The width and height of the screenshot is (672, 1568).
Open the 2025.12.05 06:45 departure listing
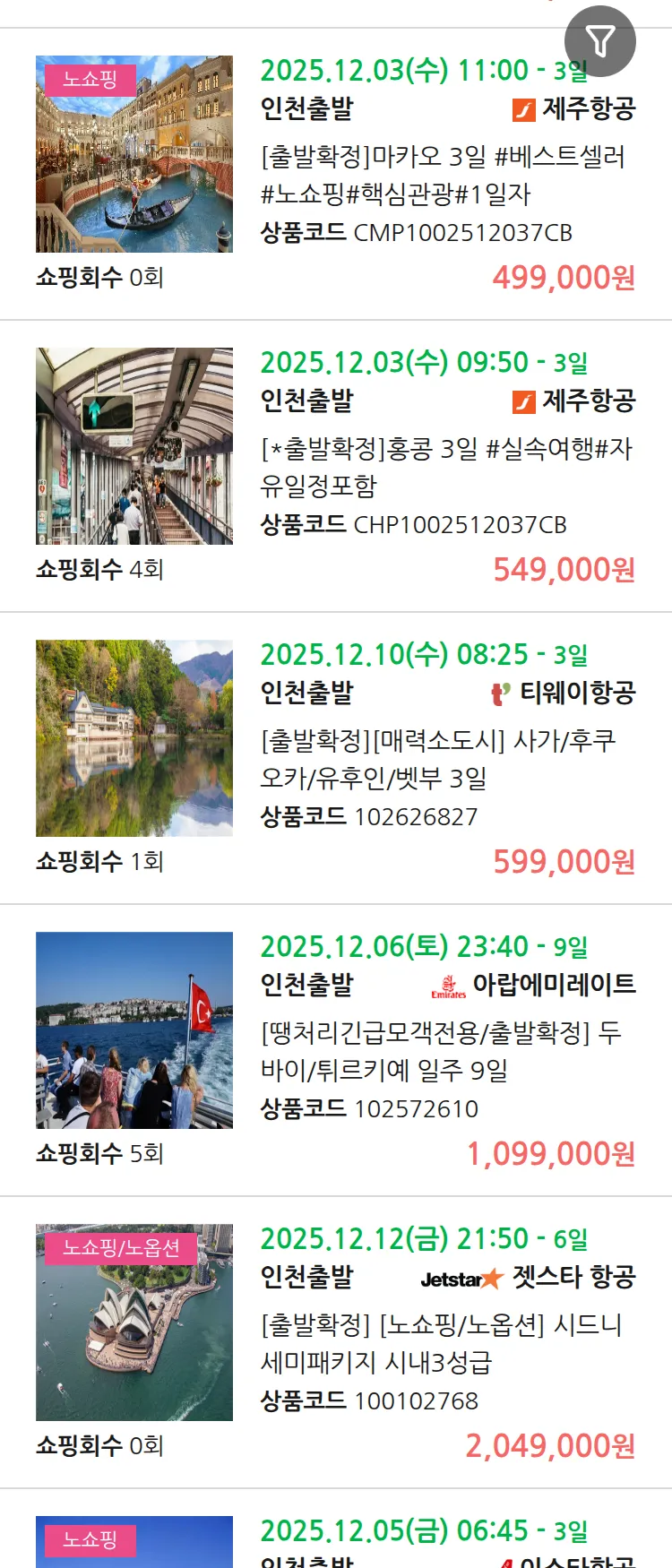point(423,1531)
